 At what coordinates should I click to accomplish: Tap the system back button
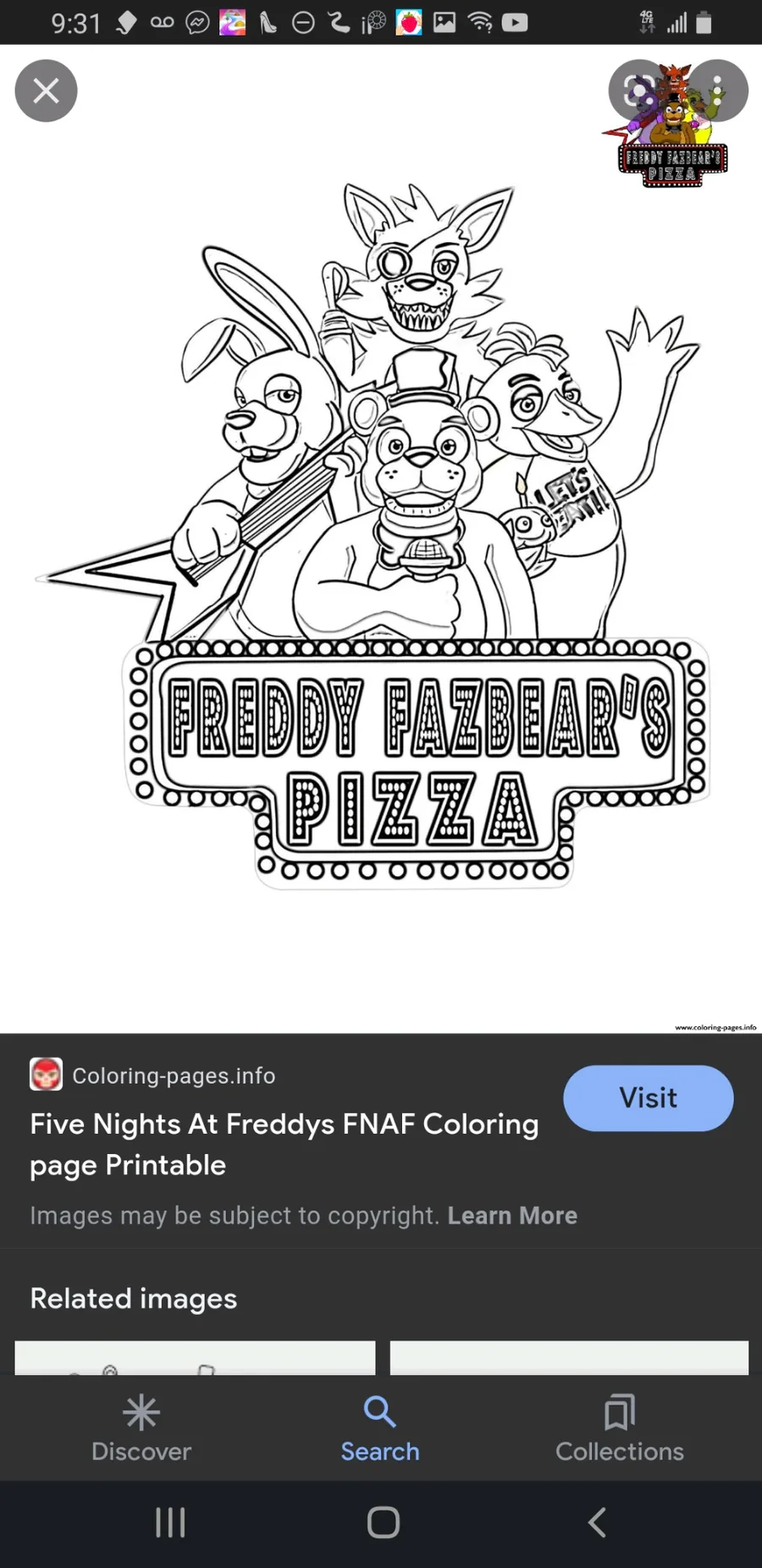coord(597,1521)
